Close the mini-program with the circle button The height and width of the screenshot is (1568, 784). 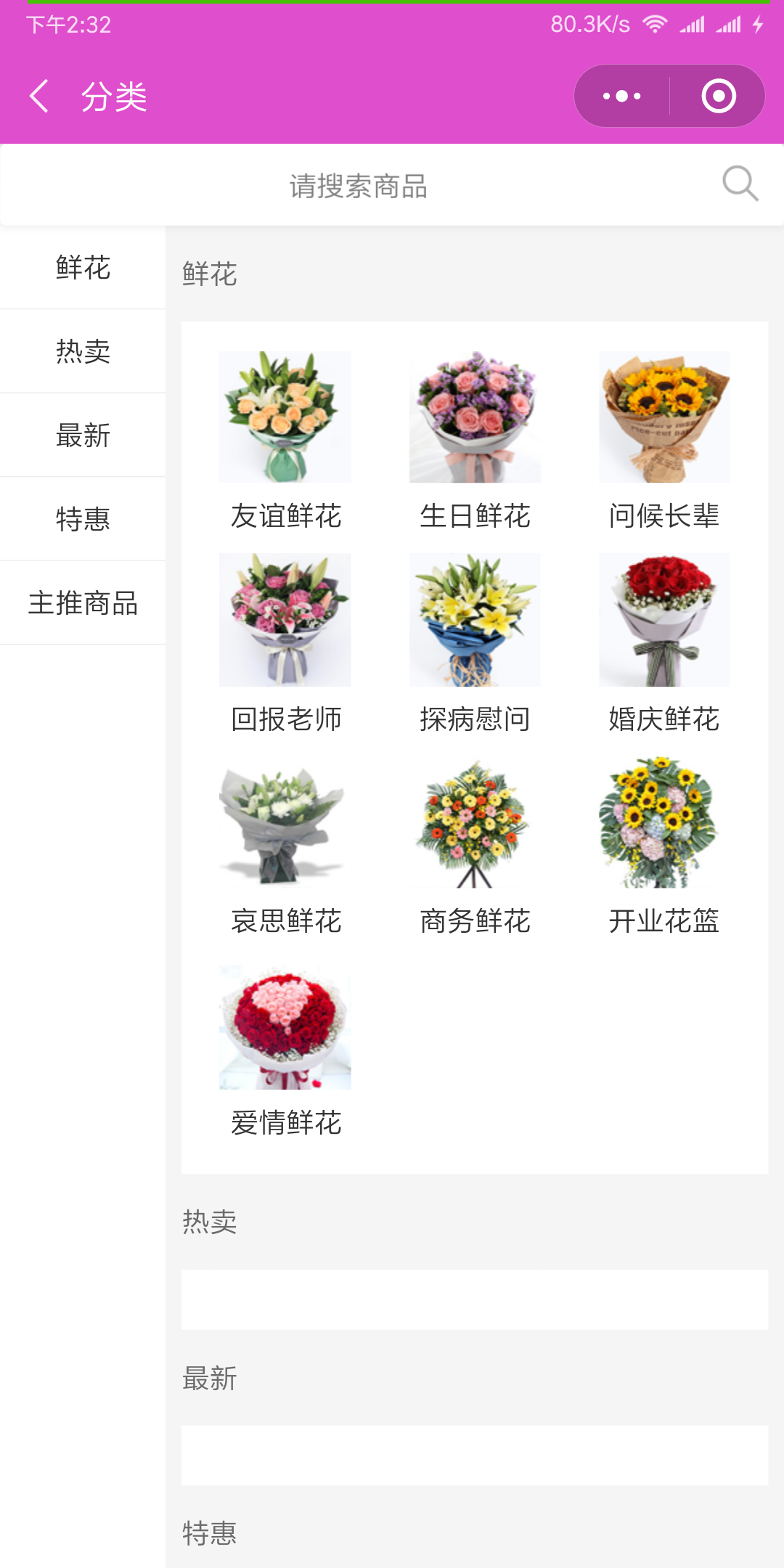click(718, 97)
